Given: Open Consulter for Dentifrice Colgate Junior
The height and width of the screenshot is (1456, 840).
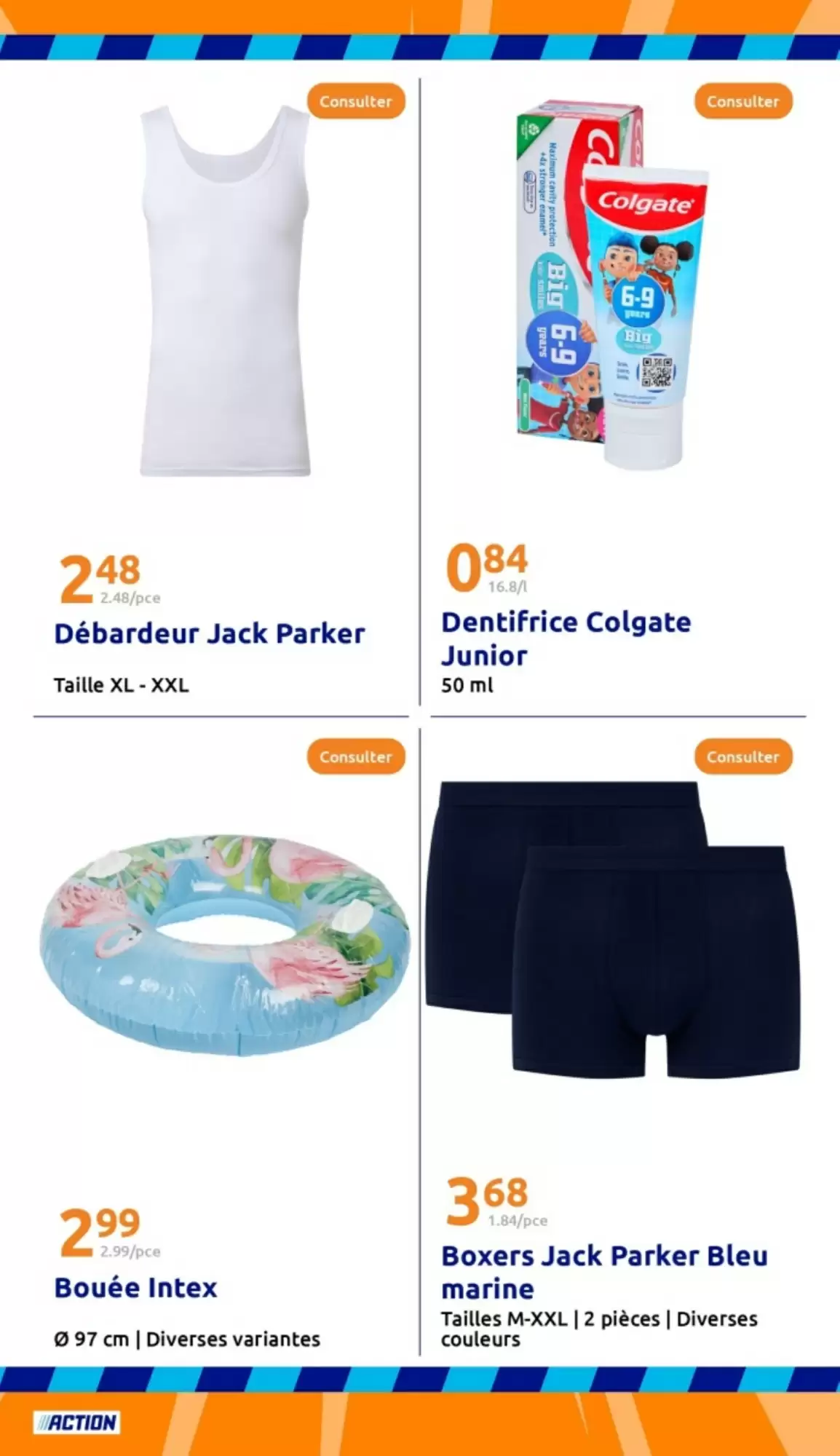Looking at the screenshot, I should coord(742,101).
